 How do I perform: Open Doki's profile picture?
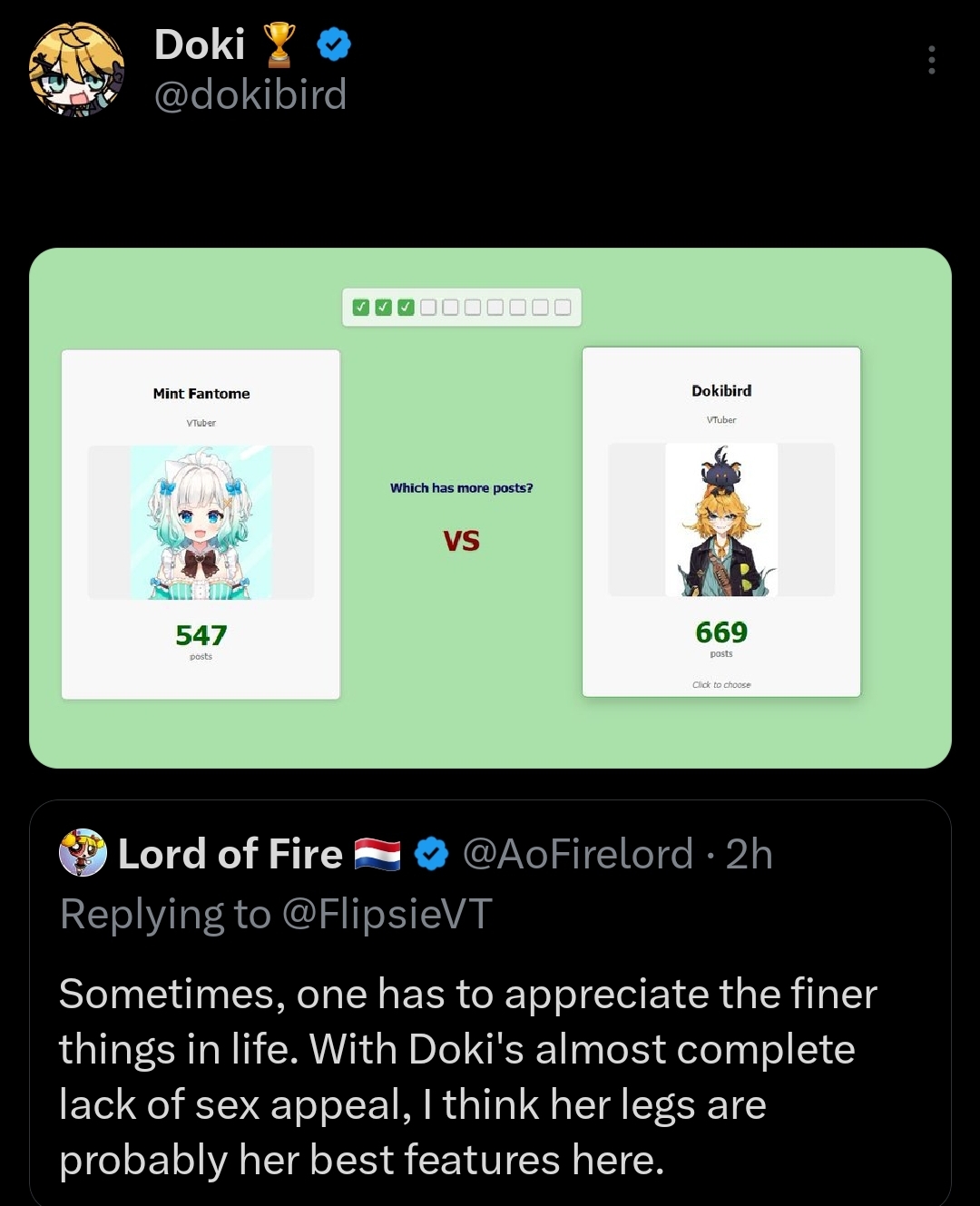click(76, 70)
